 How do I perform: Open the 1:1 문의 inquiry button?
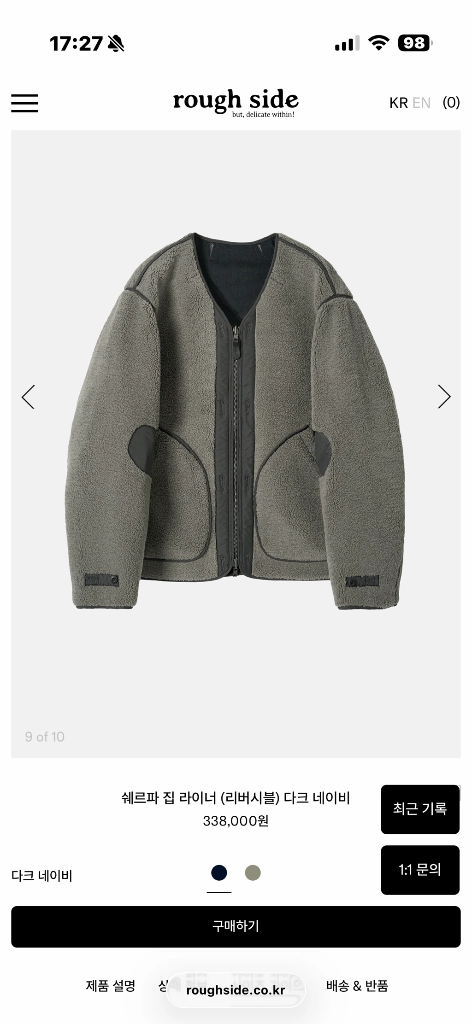(x=420, y=870)
